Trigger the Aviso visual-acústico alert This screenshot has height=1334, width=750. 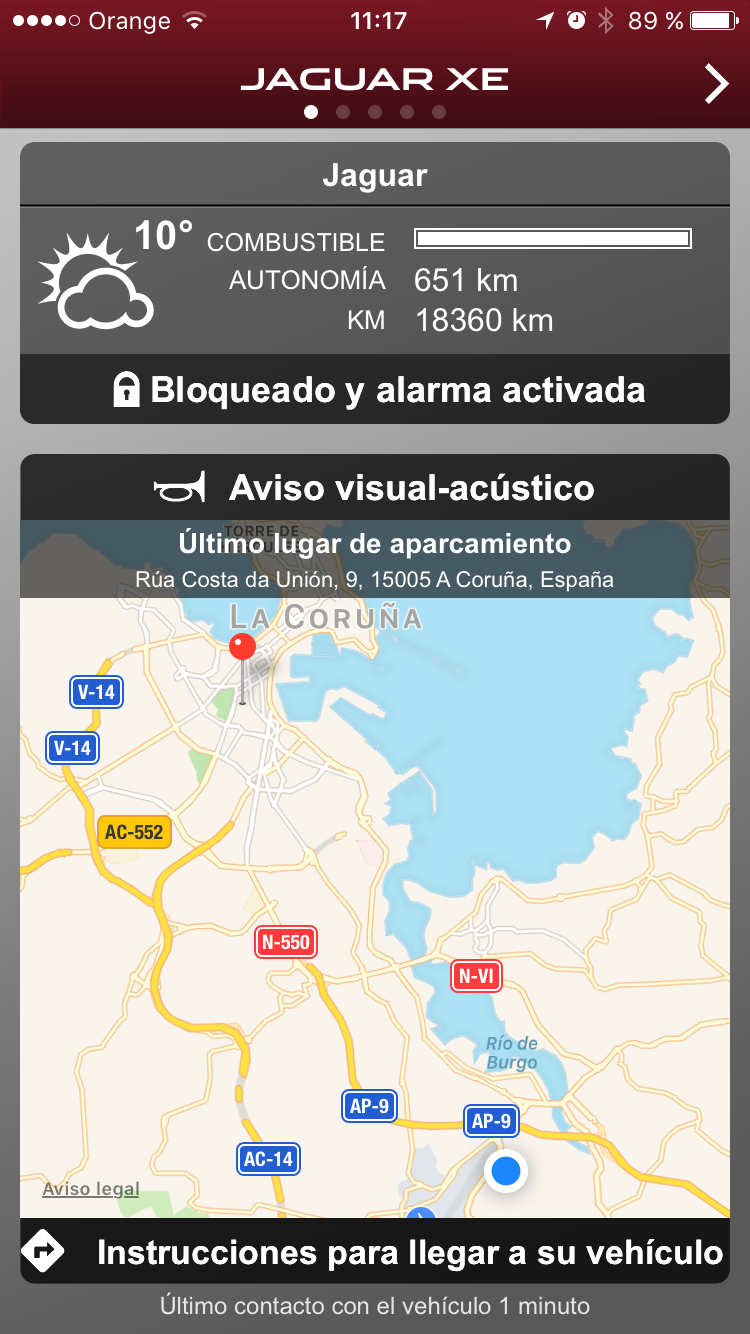(375, 488)
